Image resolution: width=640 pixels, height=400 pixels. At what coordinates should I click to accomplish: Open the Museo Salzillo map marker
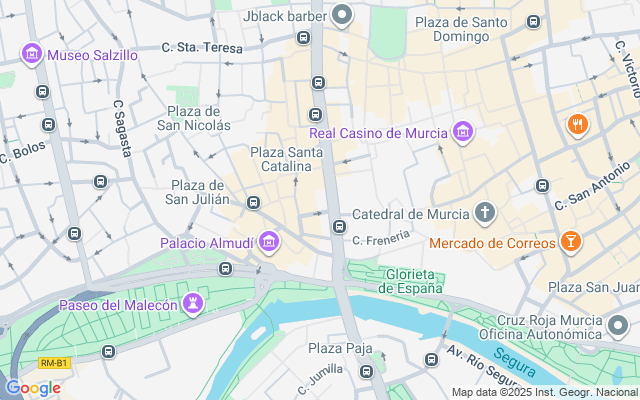31,54
